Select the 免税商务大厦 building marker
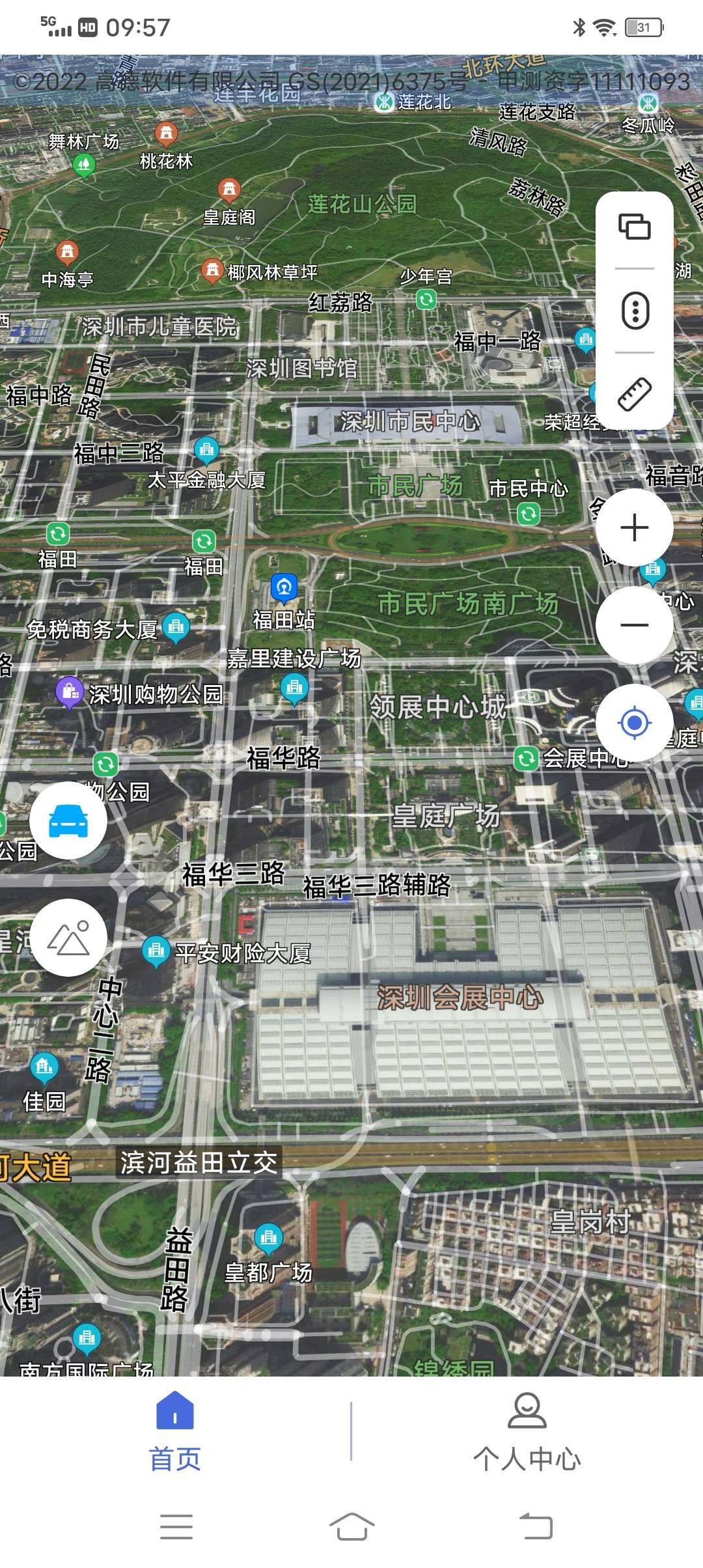Viewport: 703px width, 1568px height. [x=176, y=626]
